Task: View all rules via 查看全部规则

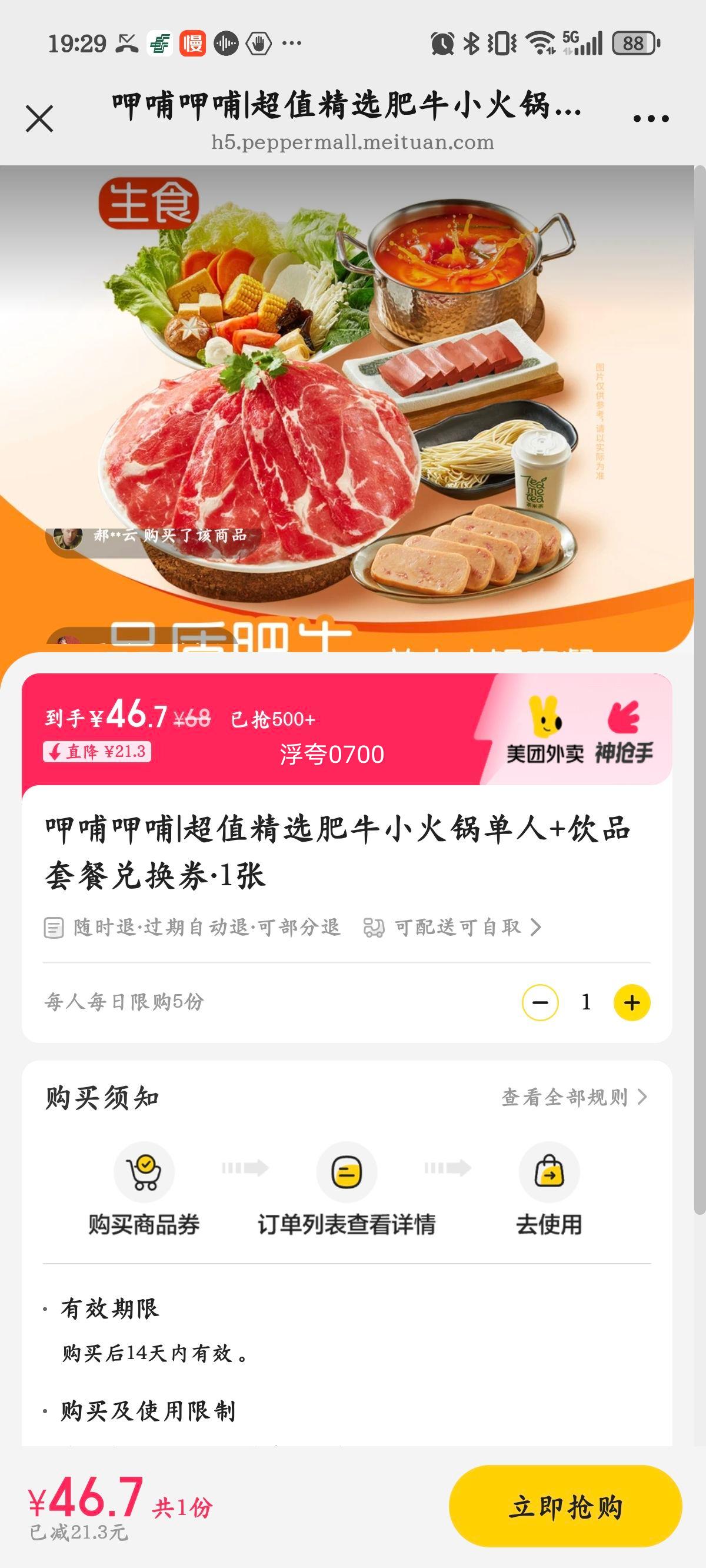Action: click(573, 1097)
